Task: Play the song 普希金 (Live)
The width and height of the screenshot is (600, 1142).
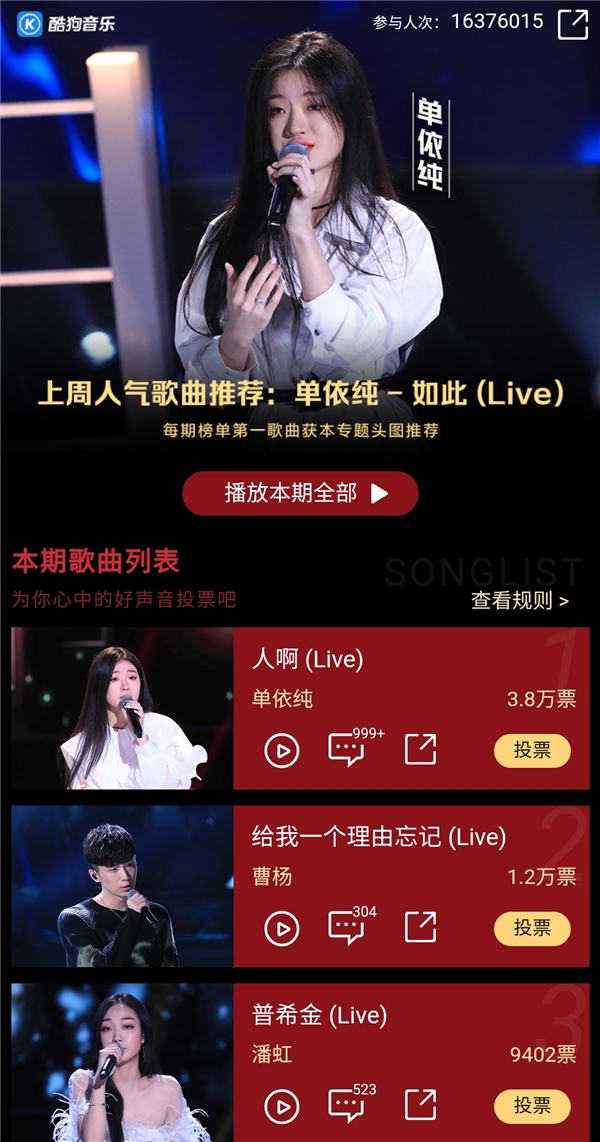Action: coord(282,1106)
